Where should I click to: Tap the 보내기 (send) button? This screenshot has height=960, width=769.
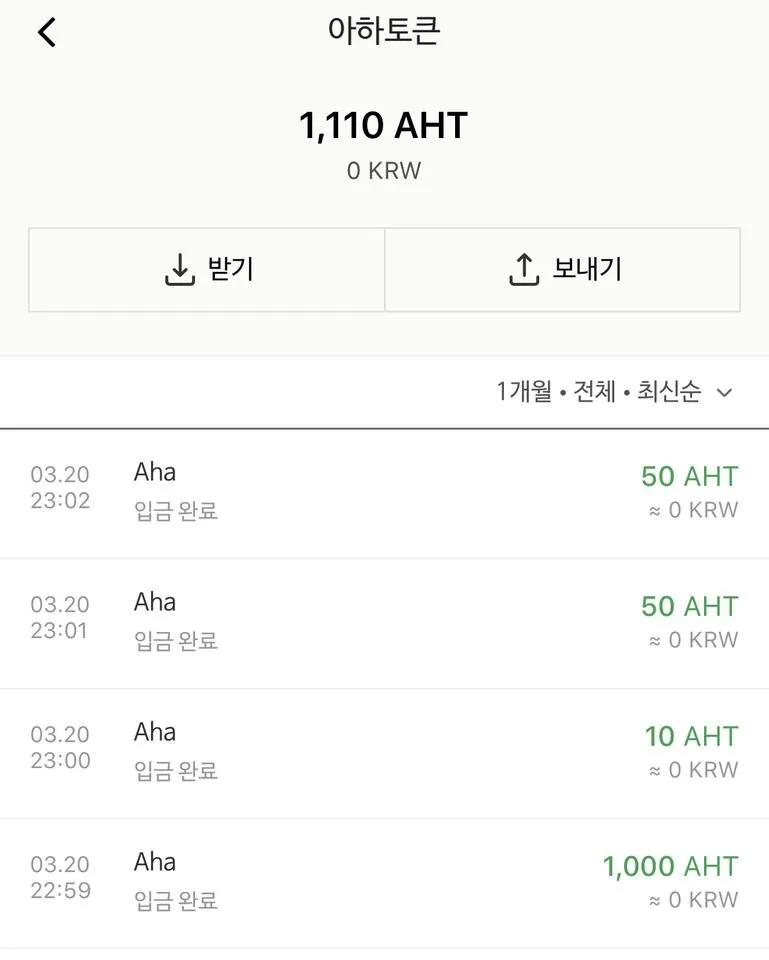[563, 270]
